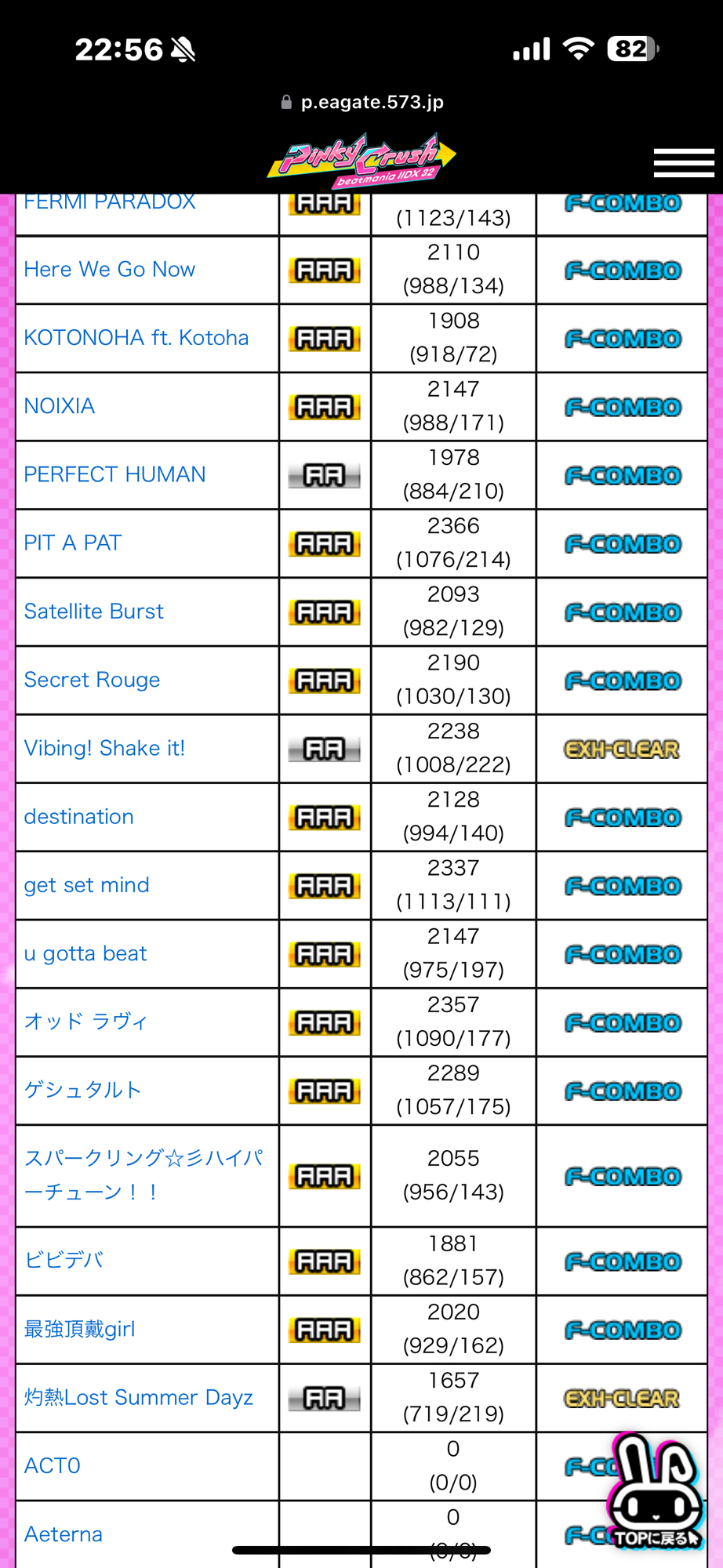Select the ゲシュタルト song link
Image resolution: width=723 pixels, height=1568 pixels.
coord(82,1090)
